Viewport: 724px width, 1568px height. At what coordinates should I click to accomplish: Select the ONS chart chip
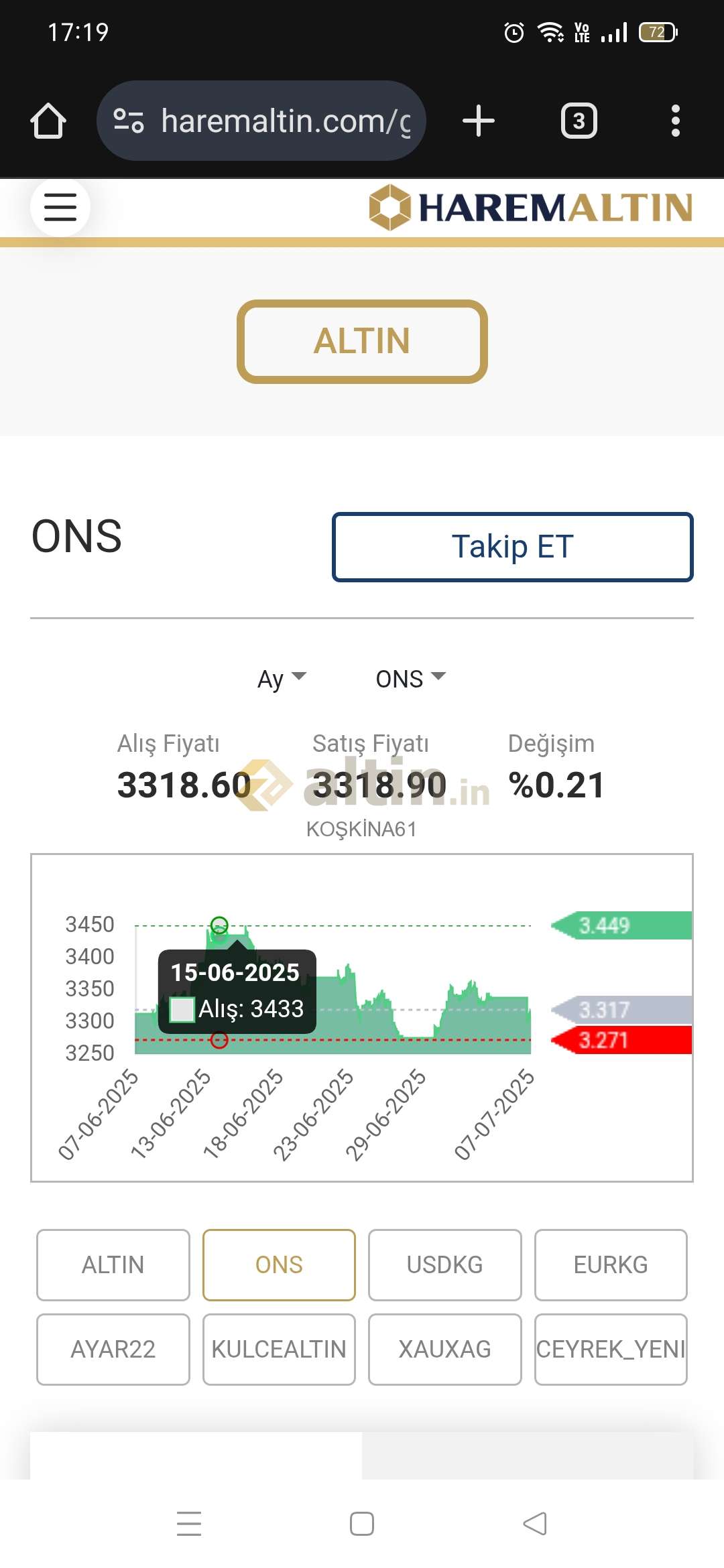pos(279,1265)
